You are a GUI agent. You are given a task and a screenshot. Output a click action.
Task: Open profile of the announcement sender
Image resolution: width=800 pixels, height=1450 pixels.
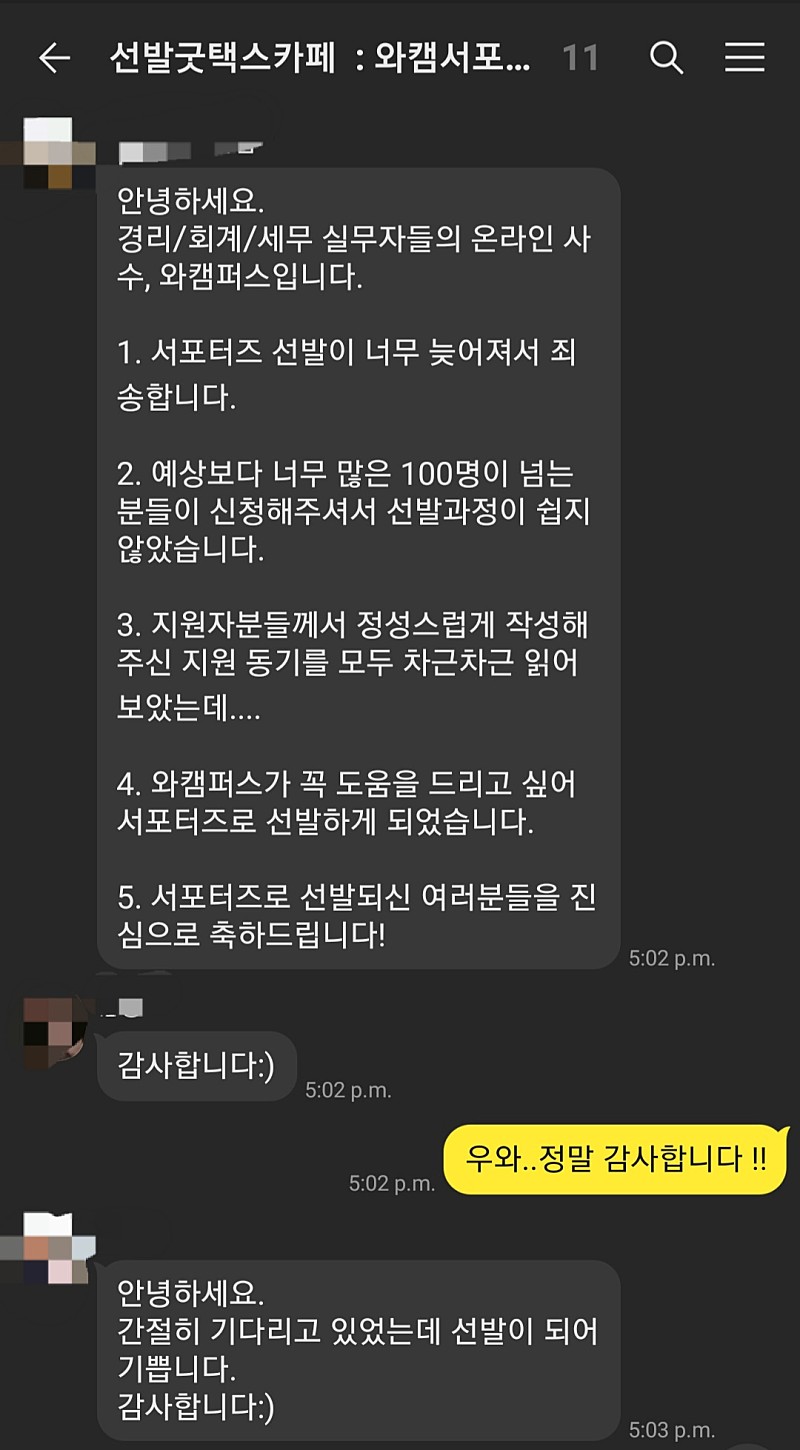point(50,153)
